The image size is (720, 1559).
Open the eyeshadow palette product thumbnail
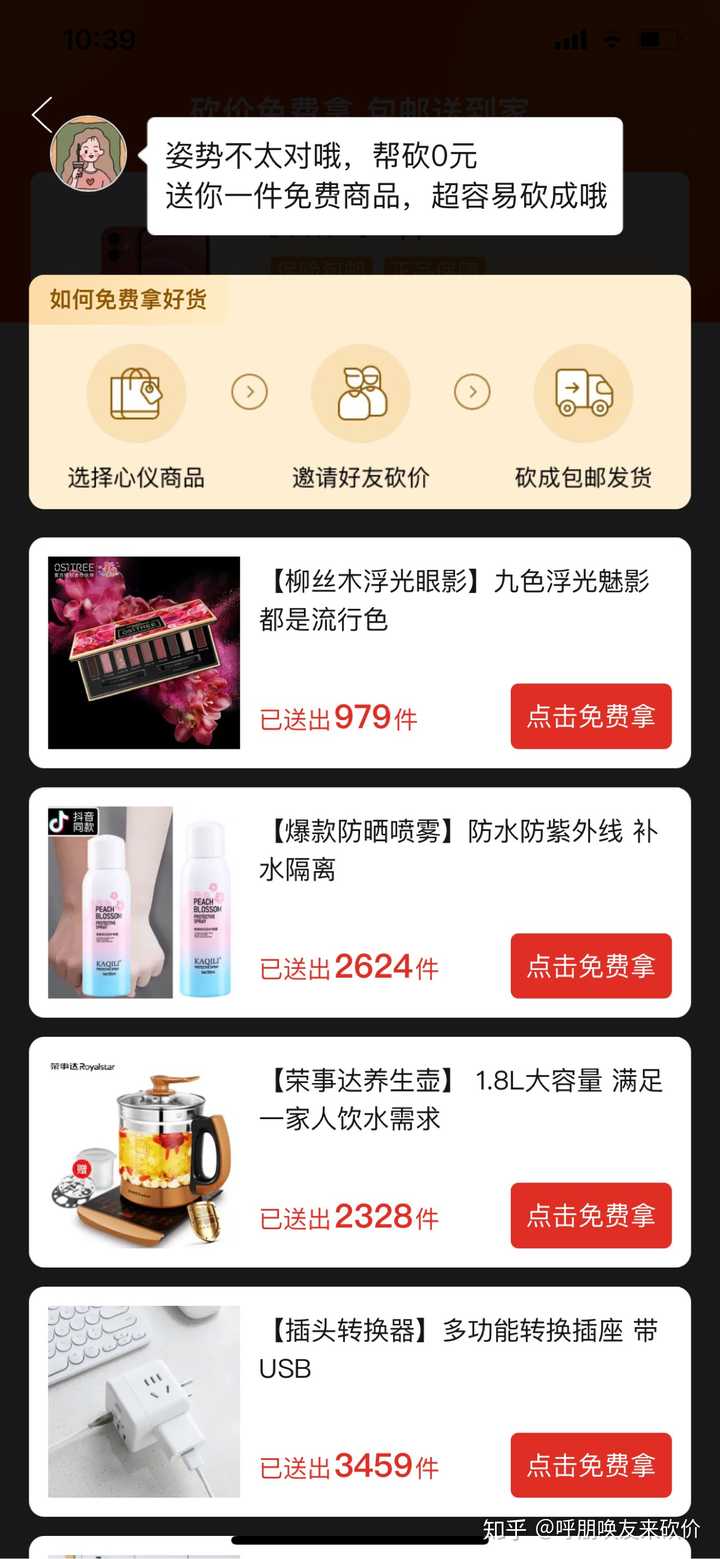coord(143,651)
